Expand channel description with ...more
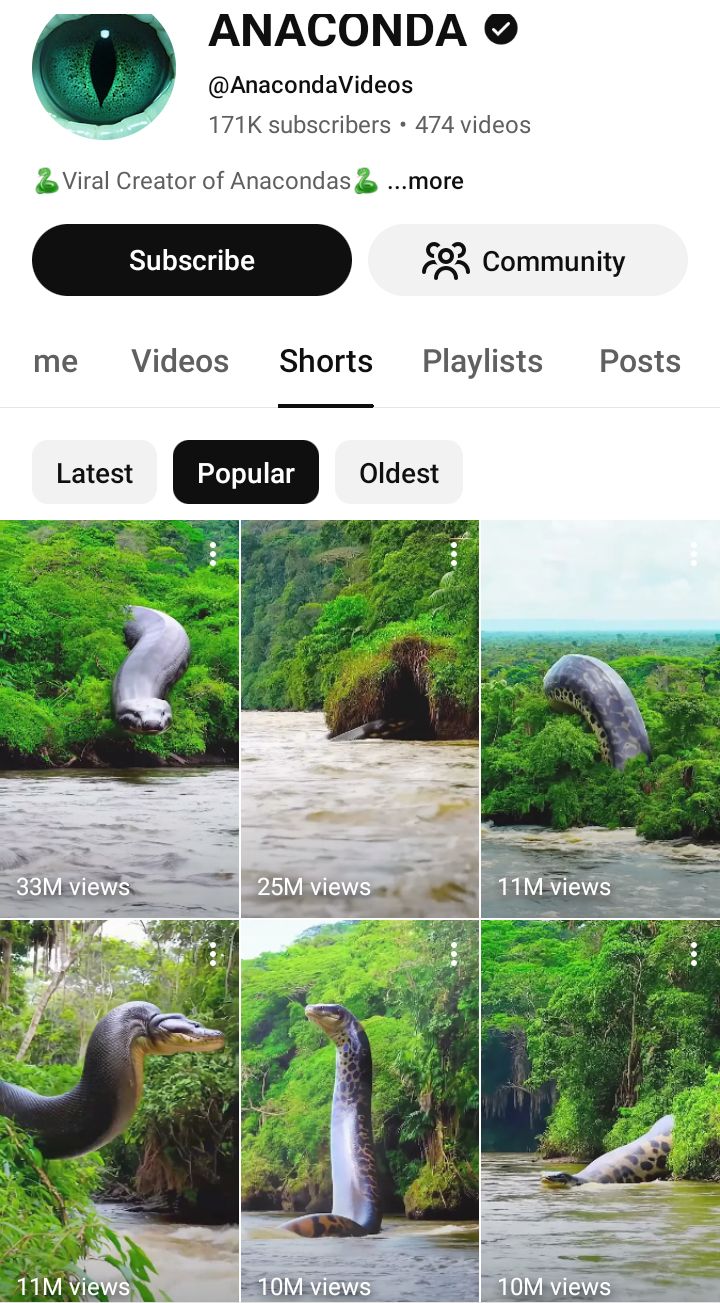The image size is (720, 1303). coord(425,181)
